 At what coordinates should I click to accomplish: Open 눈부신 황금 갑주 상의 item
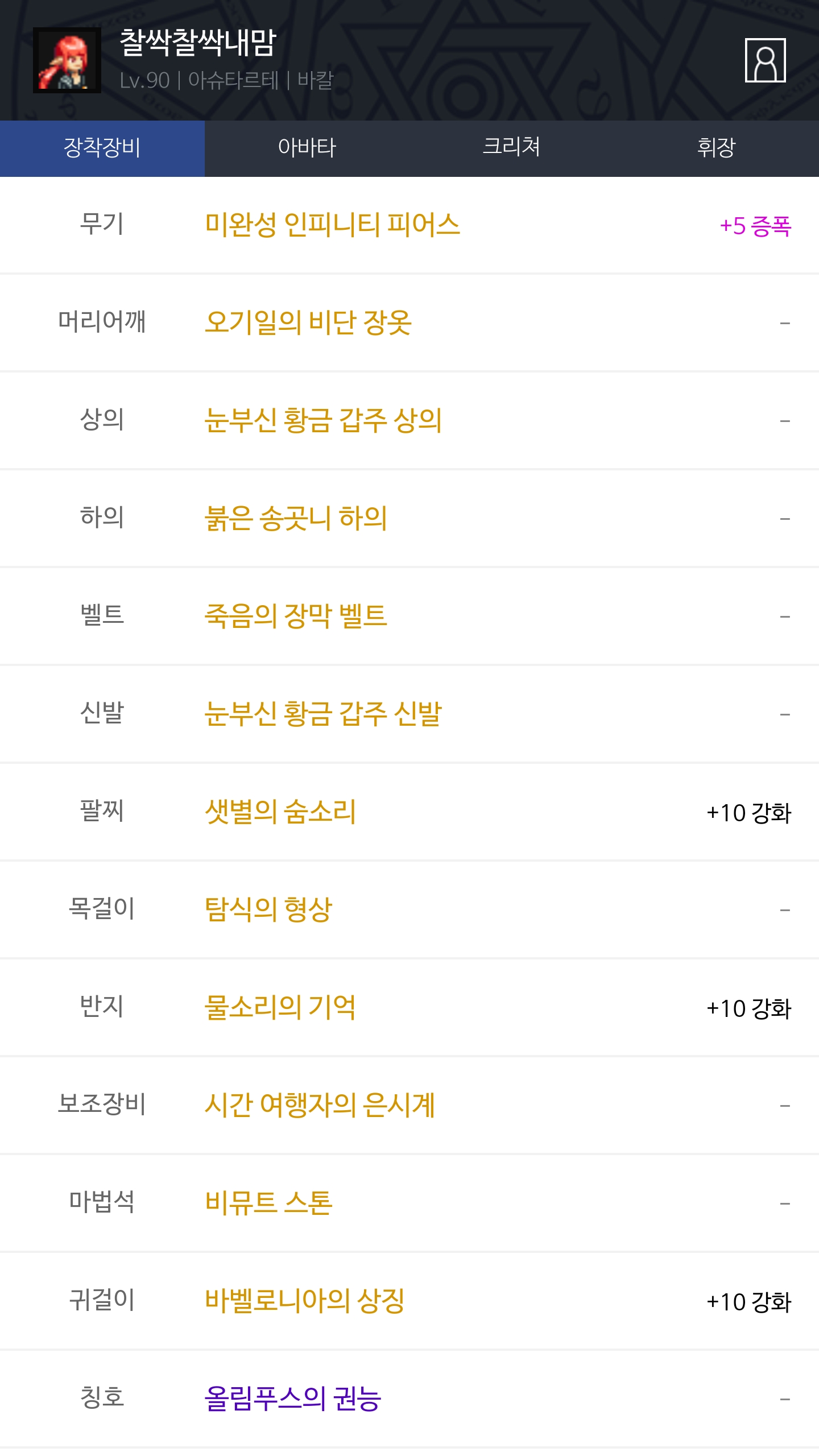(x=323, y=420)
